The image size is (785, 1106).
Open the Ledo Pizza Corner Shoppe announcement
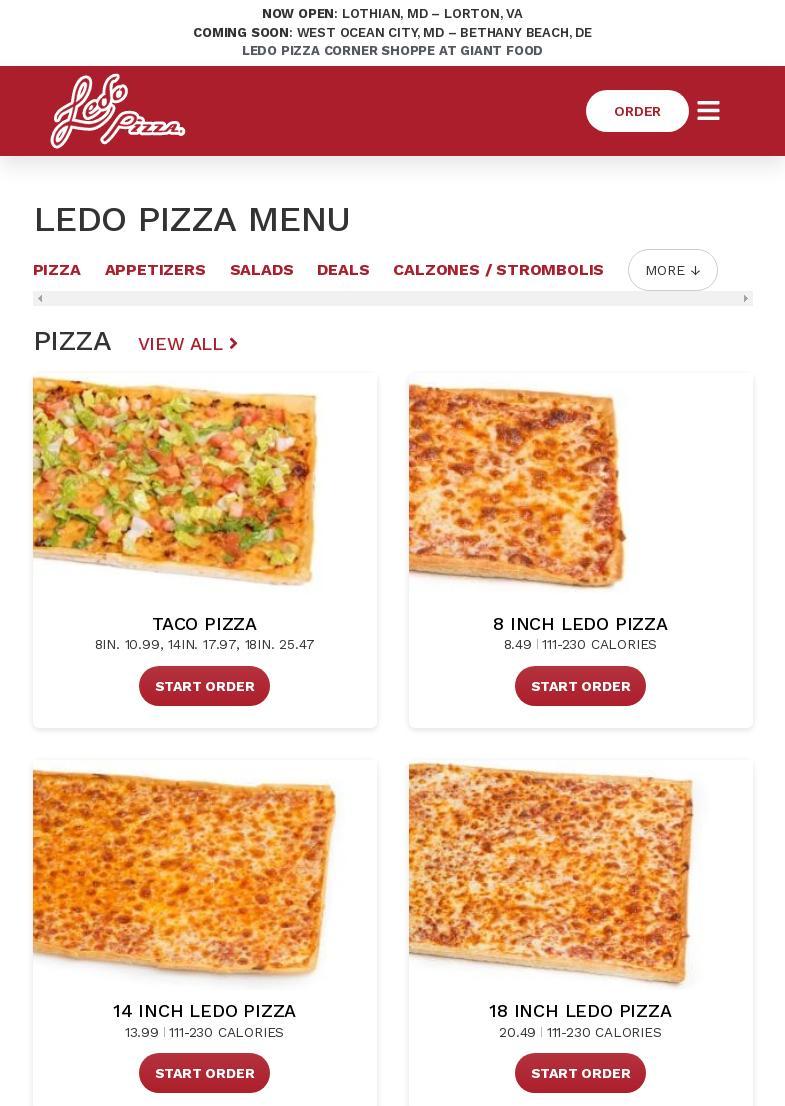[x=392, y=50]
